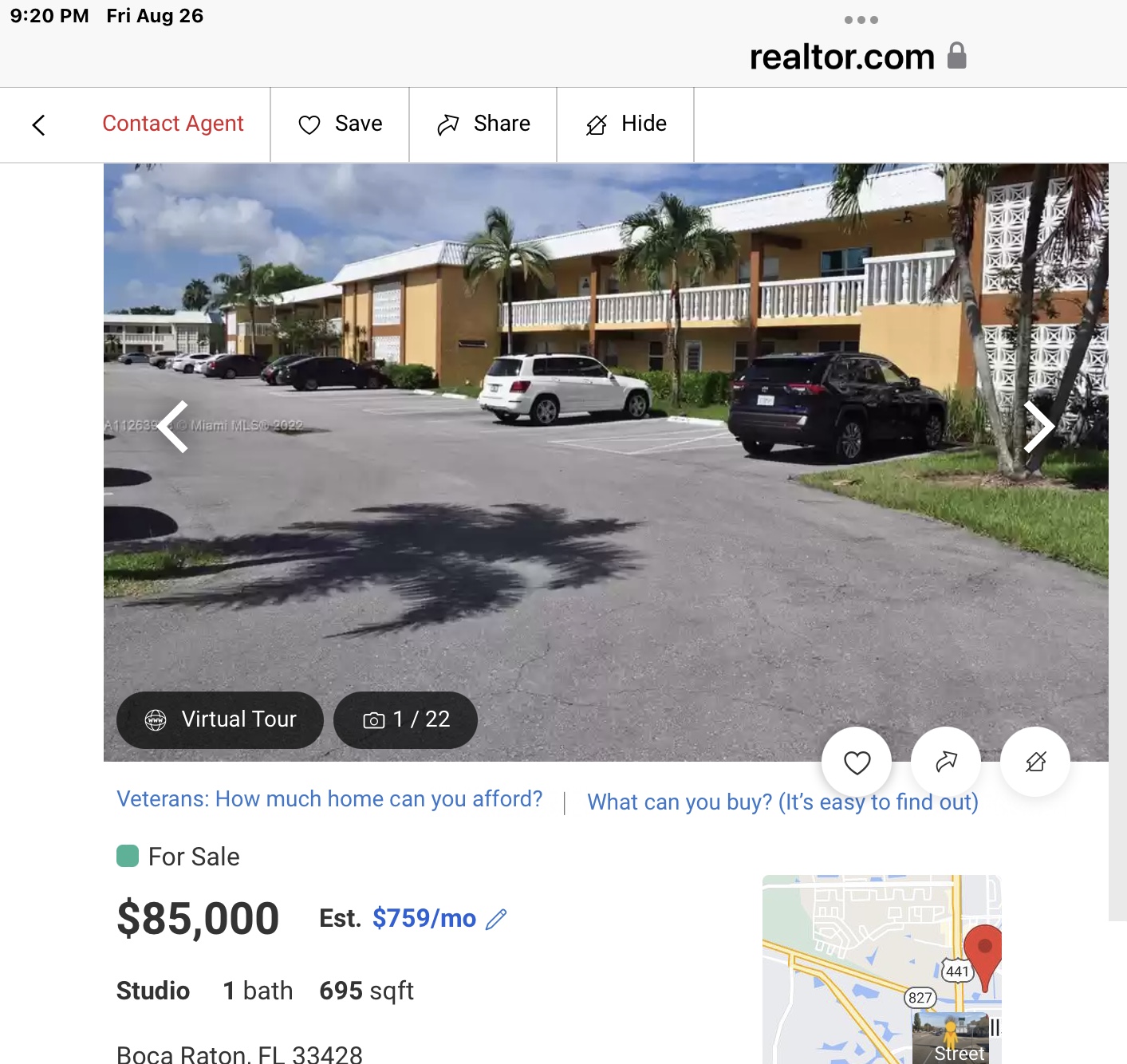Edit the estimated monthly payment
1127x1064 pixels.
(496, 919)
